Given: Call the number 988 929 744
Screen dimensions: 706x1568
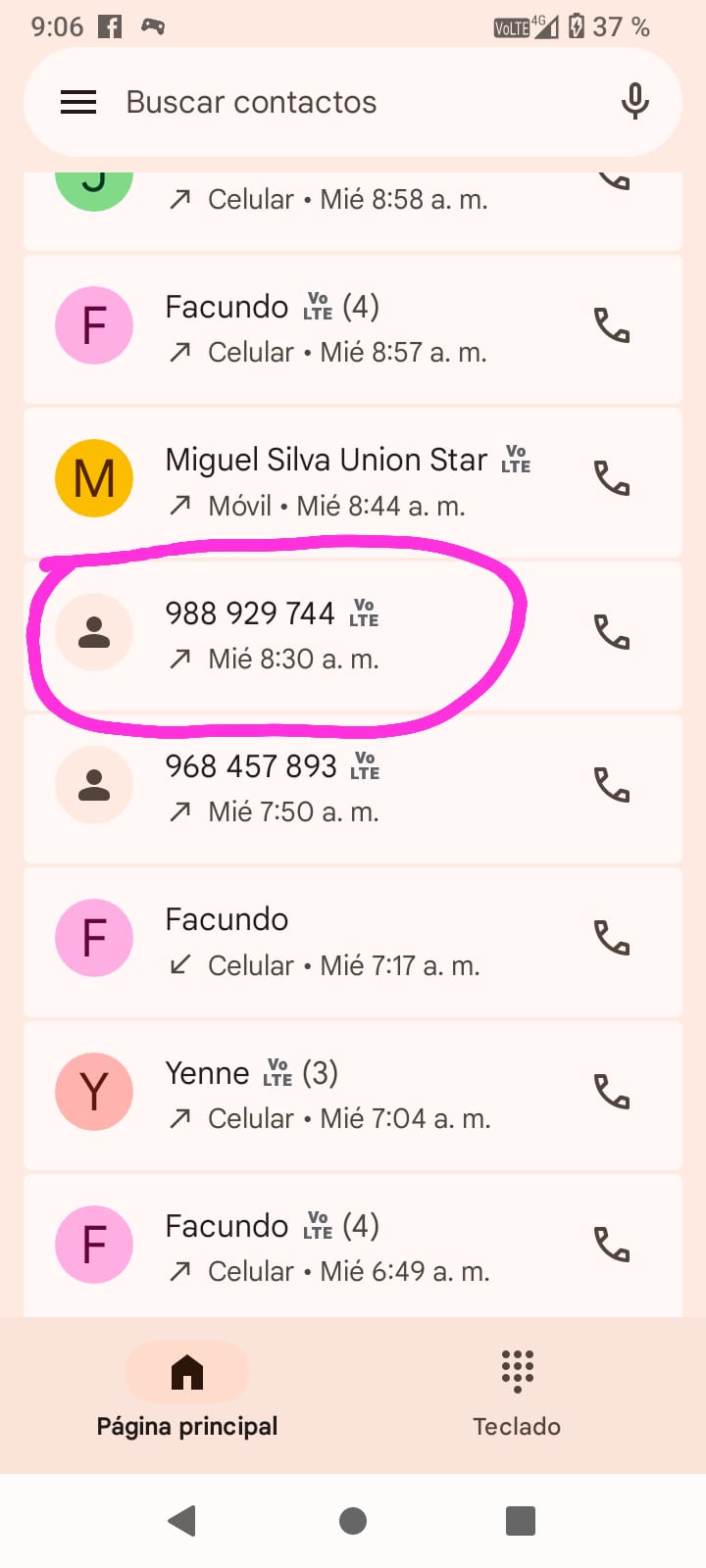Looking at the screenshot, I should 612,632.
